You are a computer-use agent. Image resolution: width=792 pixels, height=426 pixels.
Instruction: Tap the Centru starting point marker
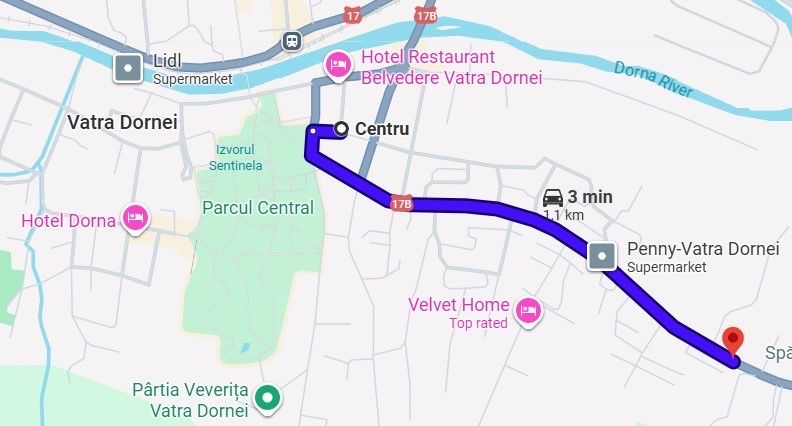tap(342, 128)
